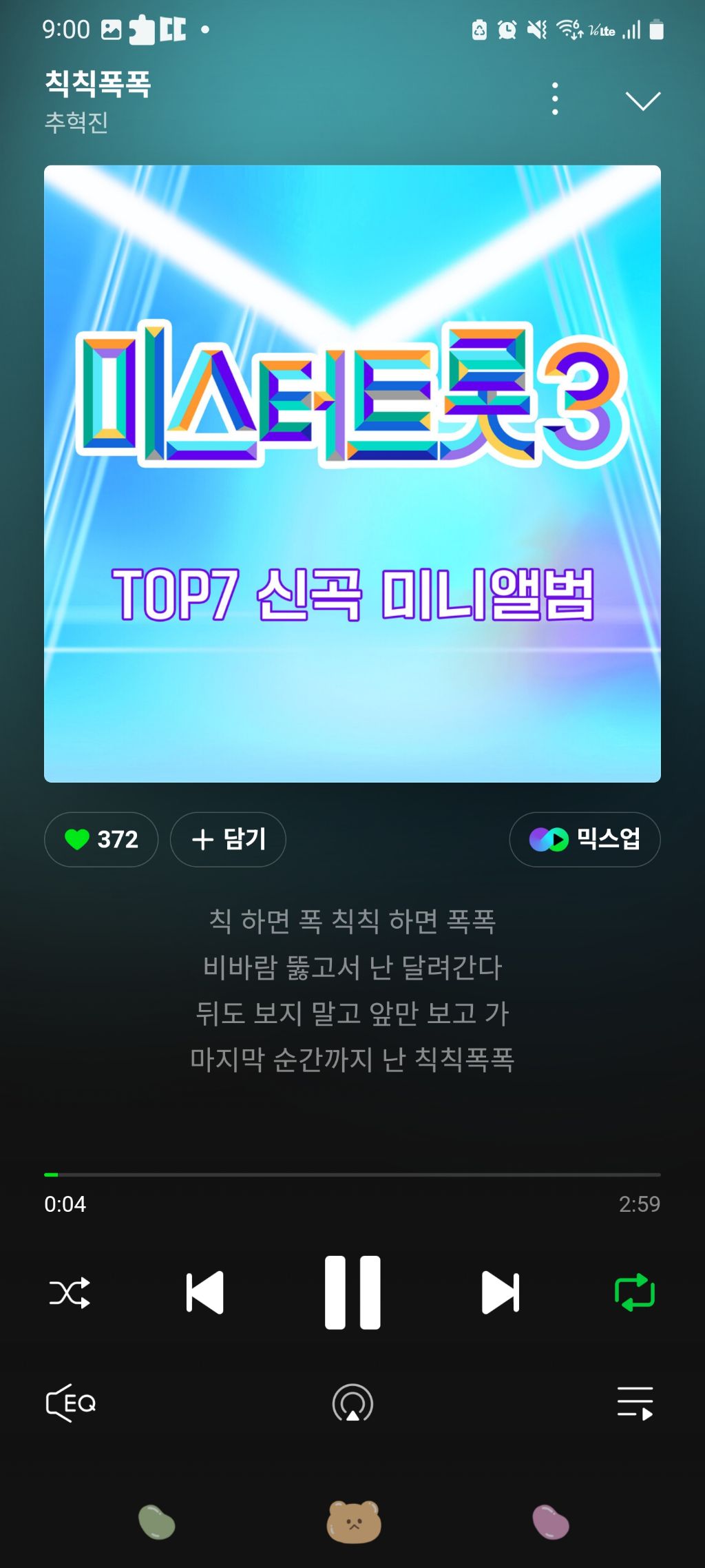Image resolution: width=705 pixels, height=1568 pixels.
Task: Toggle shuffle playback
Action: point(70,1293)
